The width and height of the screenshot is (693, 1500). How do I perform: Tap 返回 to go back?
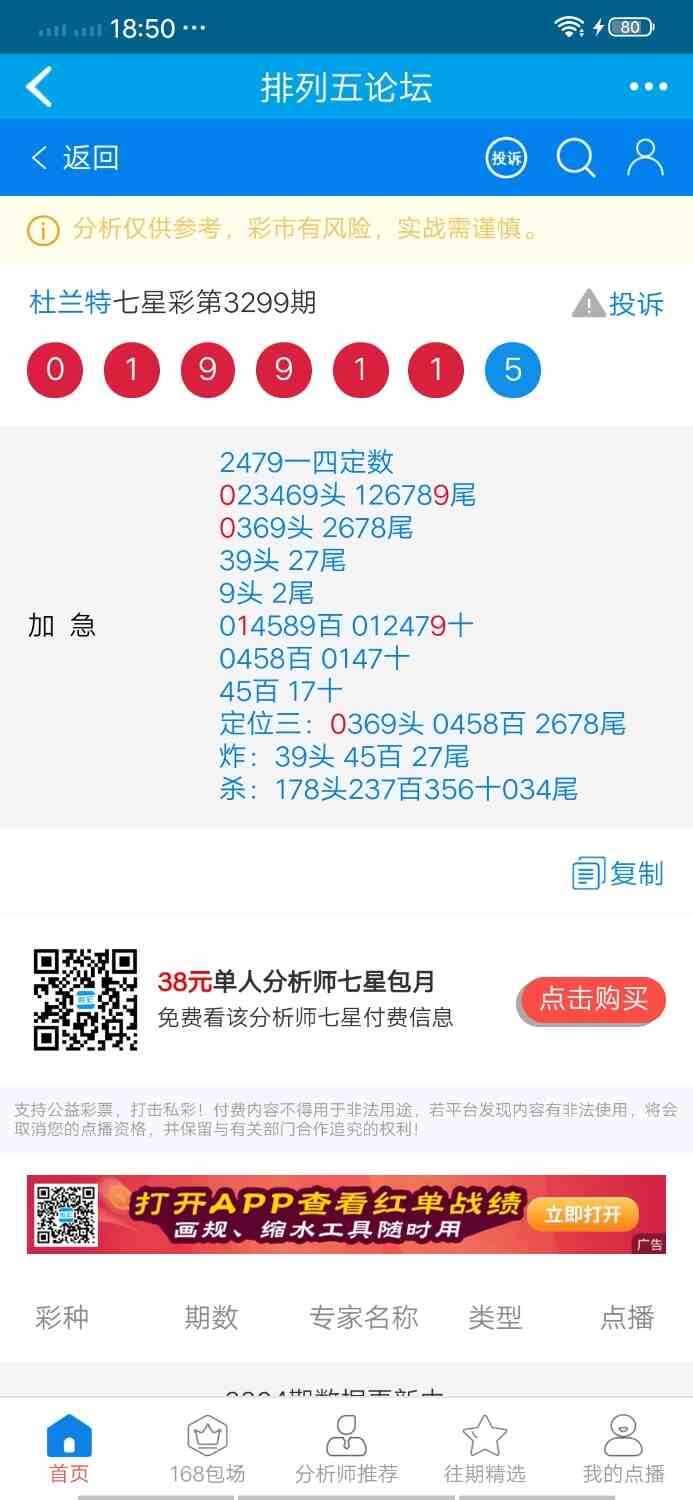pyautogui.click(x=76, y=157)
